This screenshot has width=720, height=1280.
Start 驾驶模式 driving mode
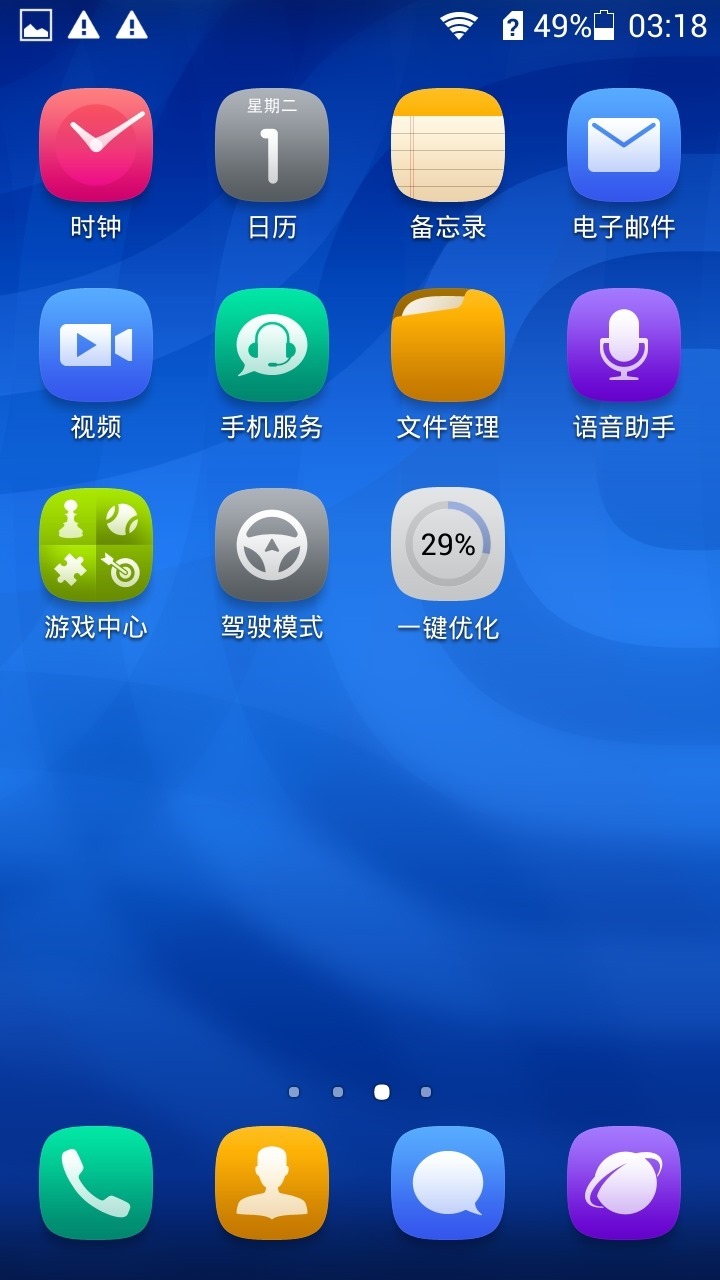coord(272,546)
